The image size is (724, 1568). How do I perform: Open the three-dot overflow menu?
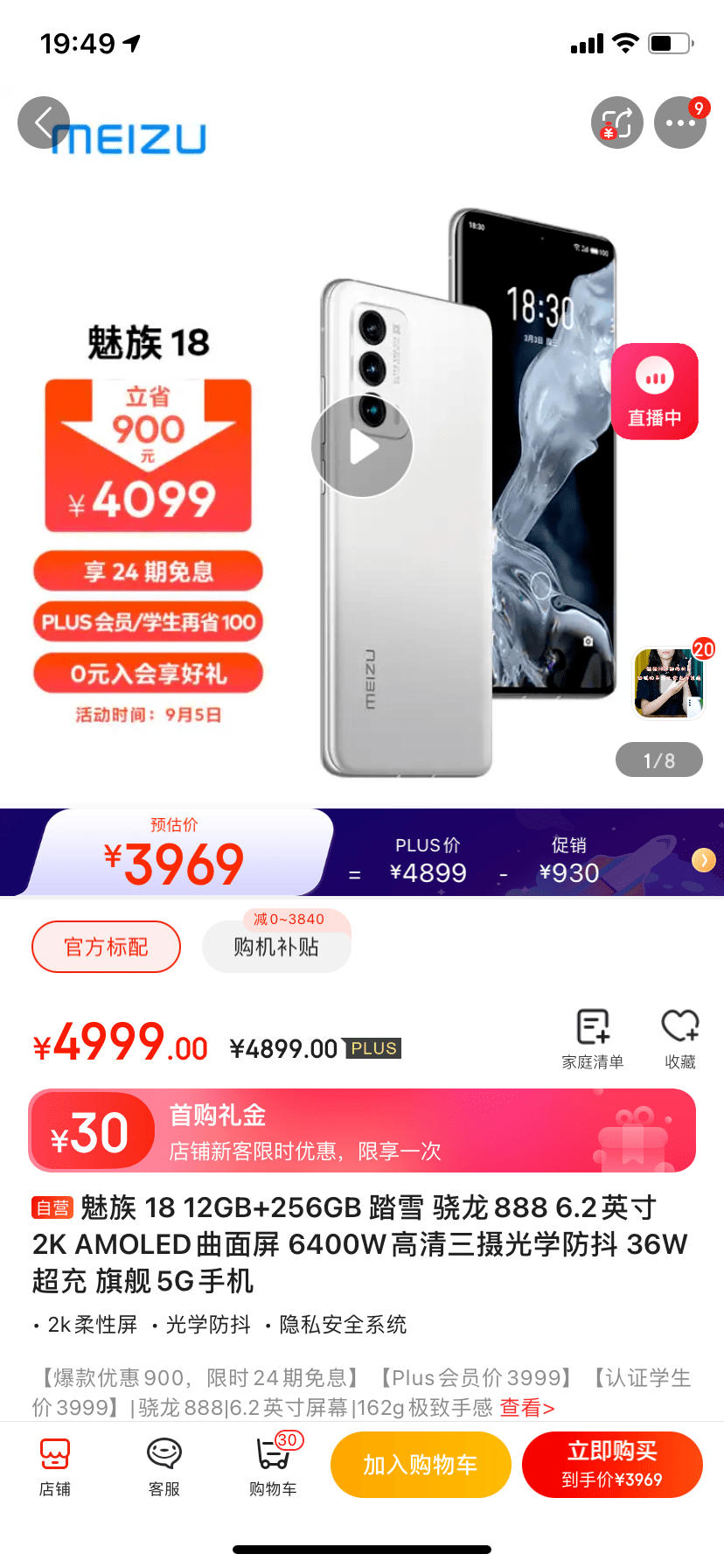click(680, 122)
